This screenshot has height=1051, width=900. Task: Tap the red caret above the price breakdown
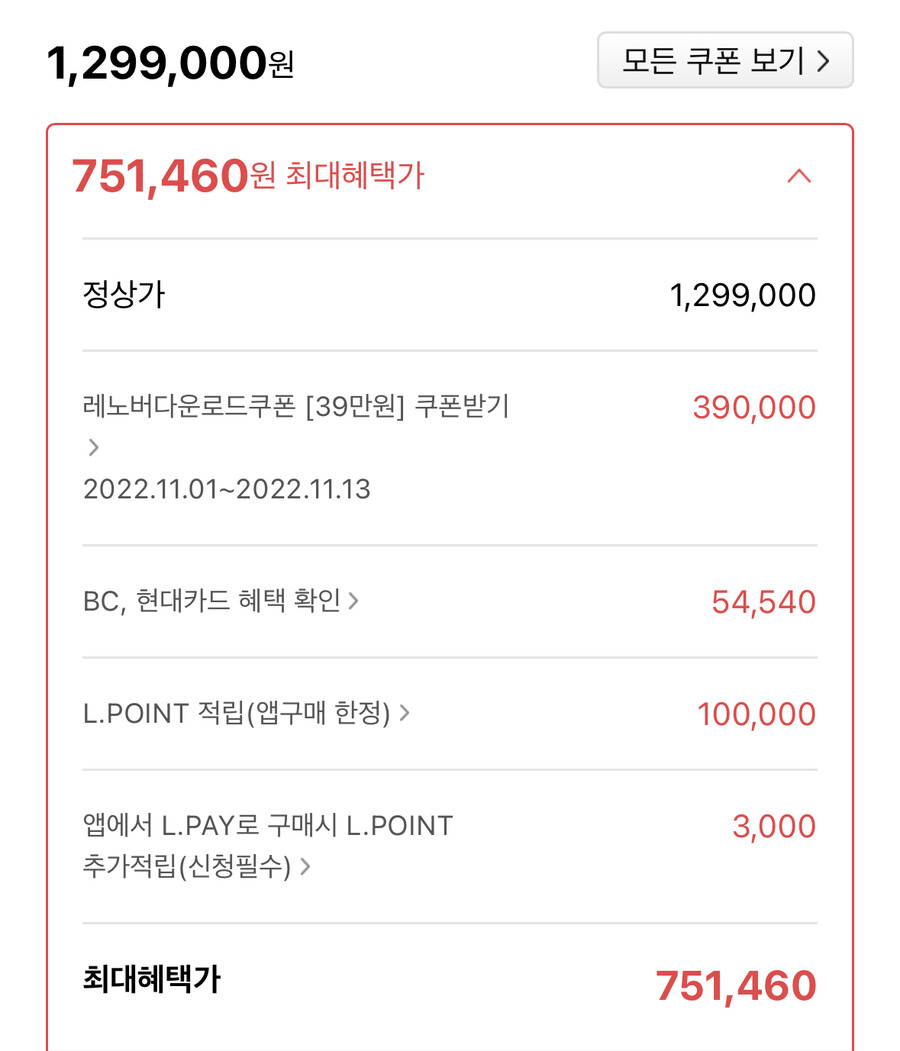click(798, 176)
